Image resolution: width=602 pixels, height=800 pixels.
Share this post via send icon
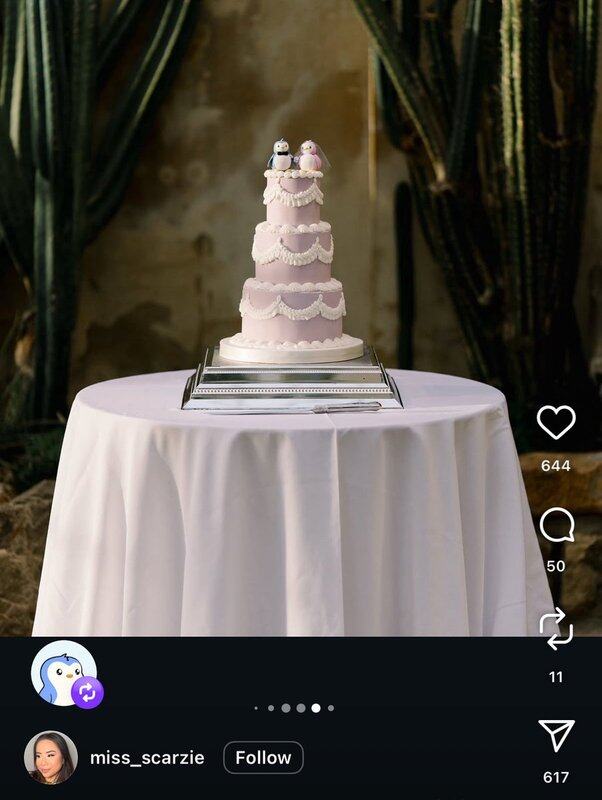[556, 736]
